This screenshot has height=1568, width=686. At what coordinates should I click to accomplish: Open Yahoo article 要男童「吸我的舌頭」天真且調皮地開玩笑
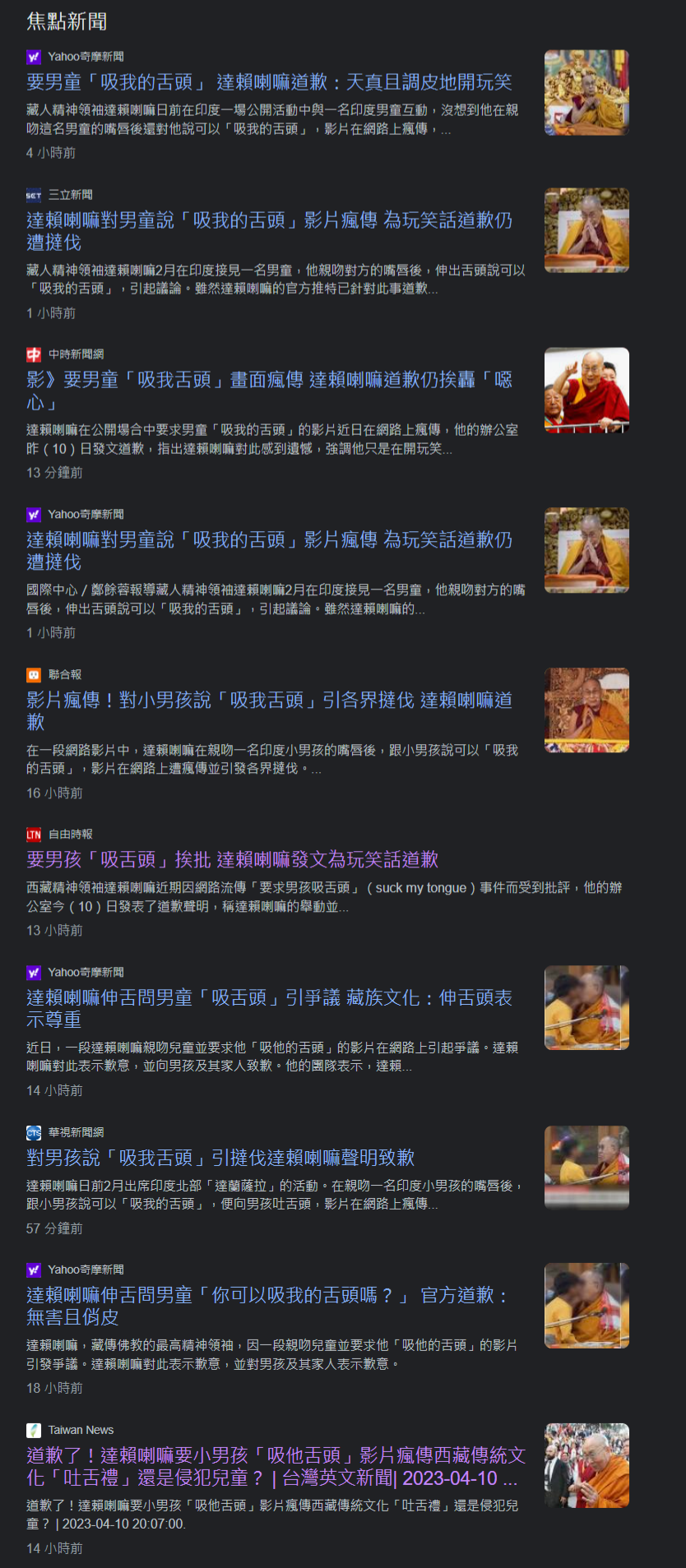pos(269,82)
